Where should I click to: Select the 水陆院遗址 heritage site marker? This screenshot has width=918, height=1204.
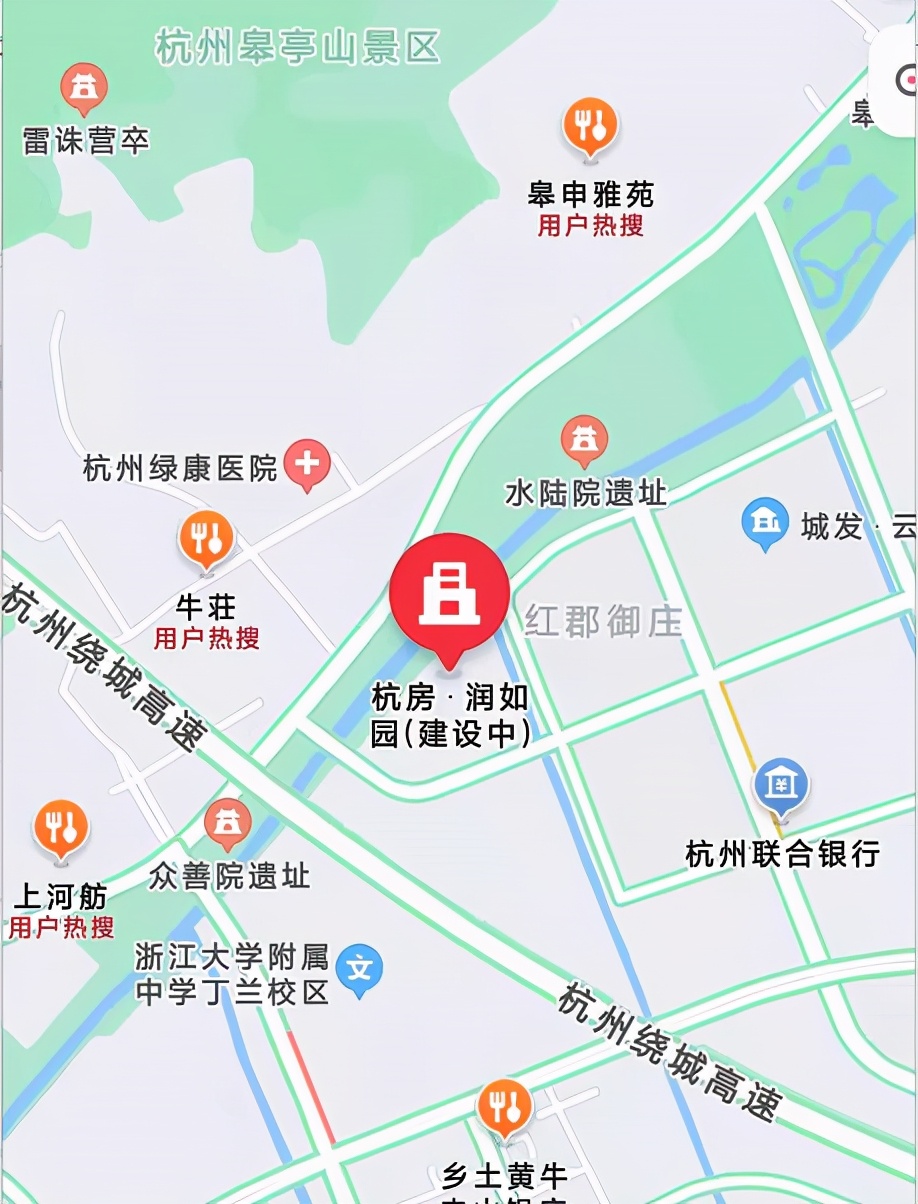(584, 437)
